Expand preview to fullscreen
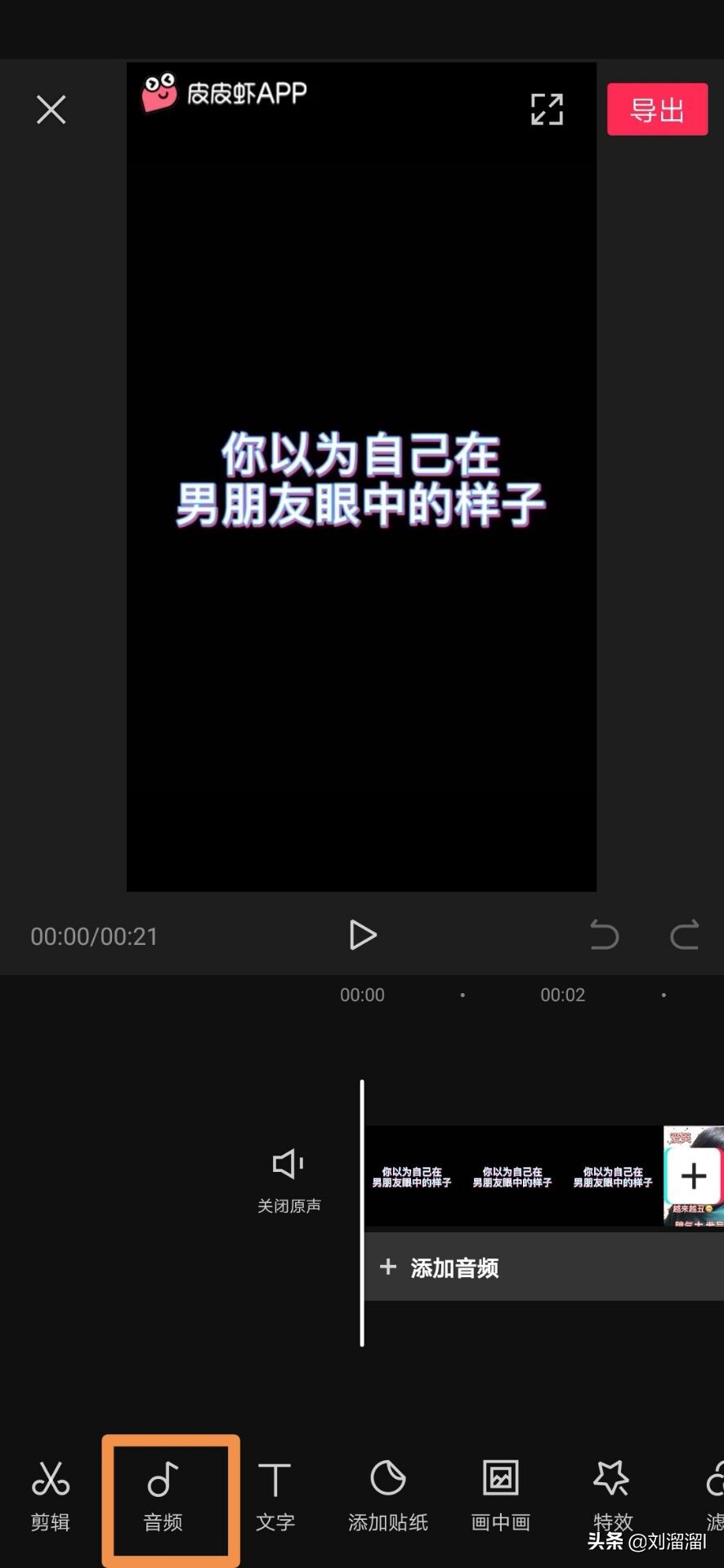Screen dimensions: 724x1568 click(x=547, y=109)
